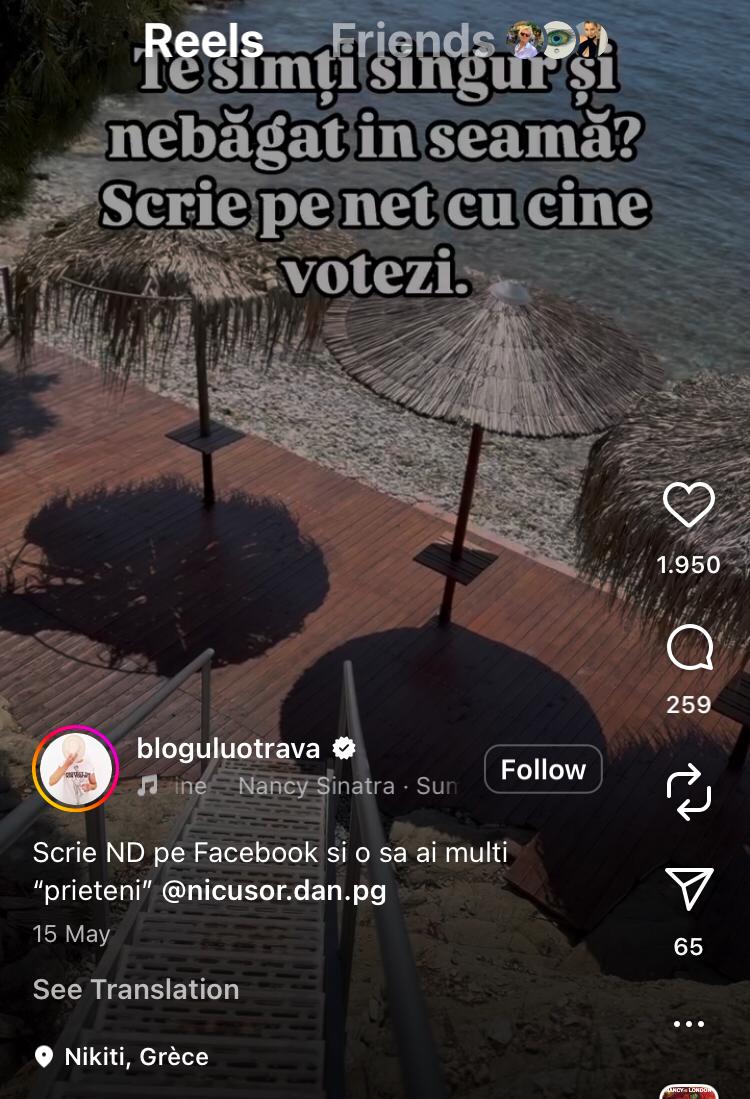The height and width of the screenshot is (1099, 750).
Task: Visit the @nicusor.dan.pg mention
Action: tap(273, 891)
